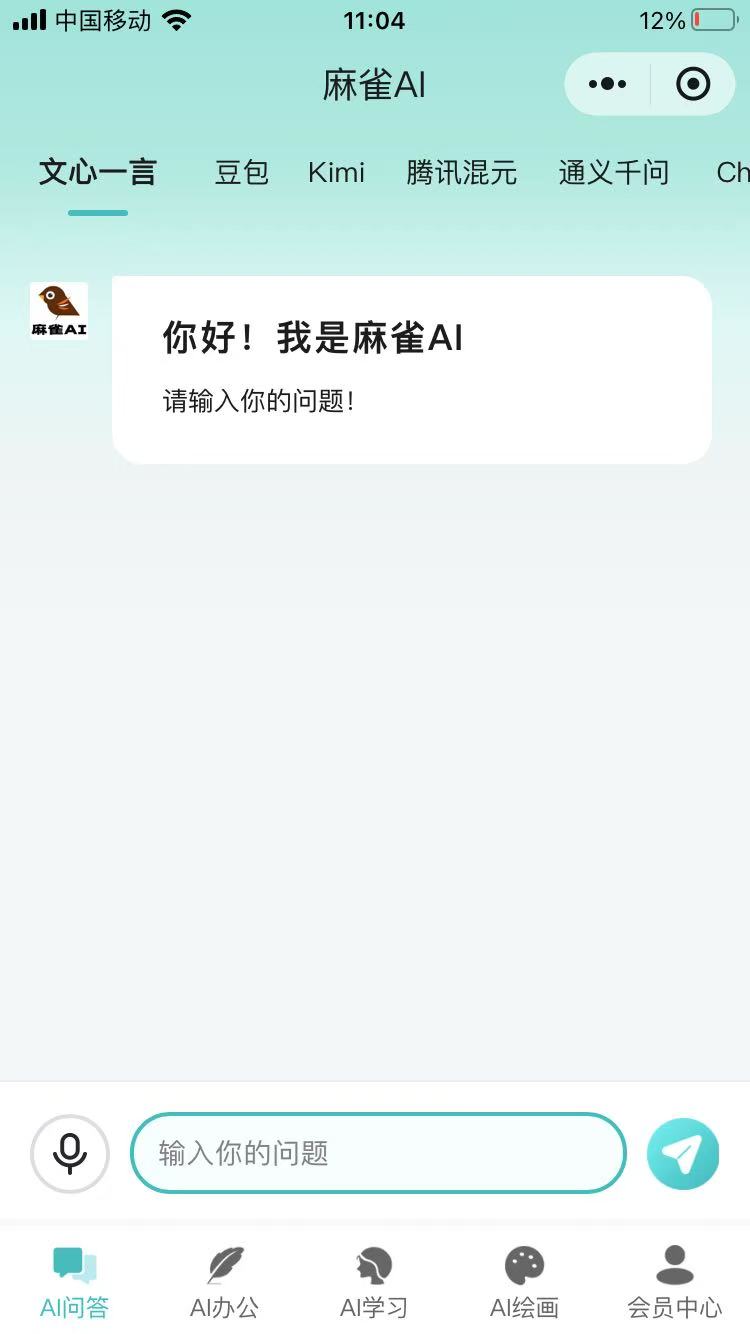Tap the microphone for voice input
The height and width of the screenshot is (1334, 750).
pyautogui.click(x=70, y=1153)
